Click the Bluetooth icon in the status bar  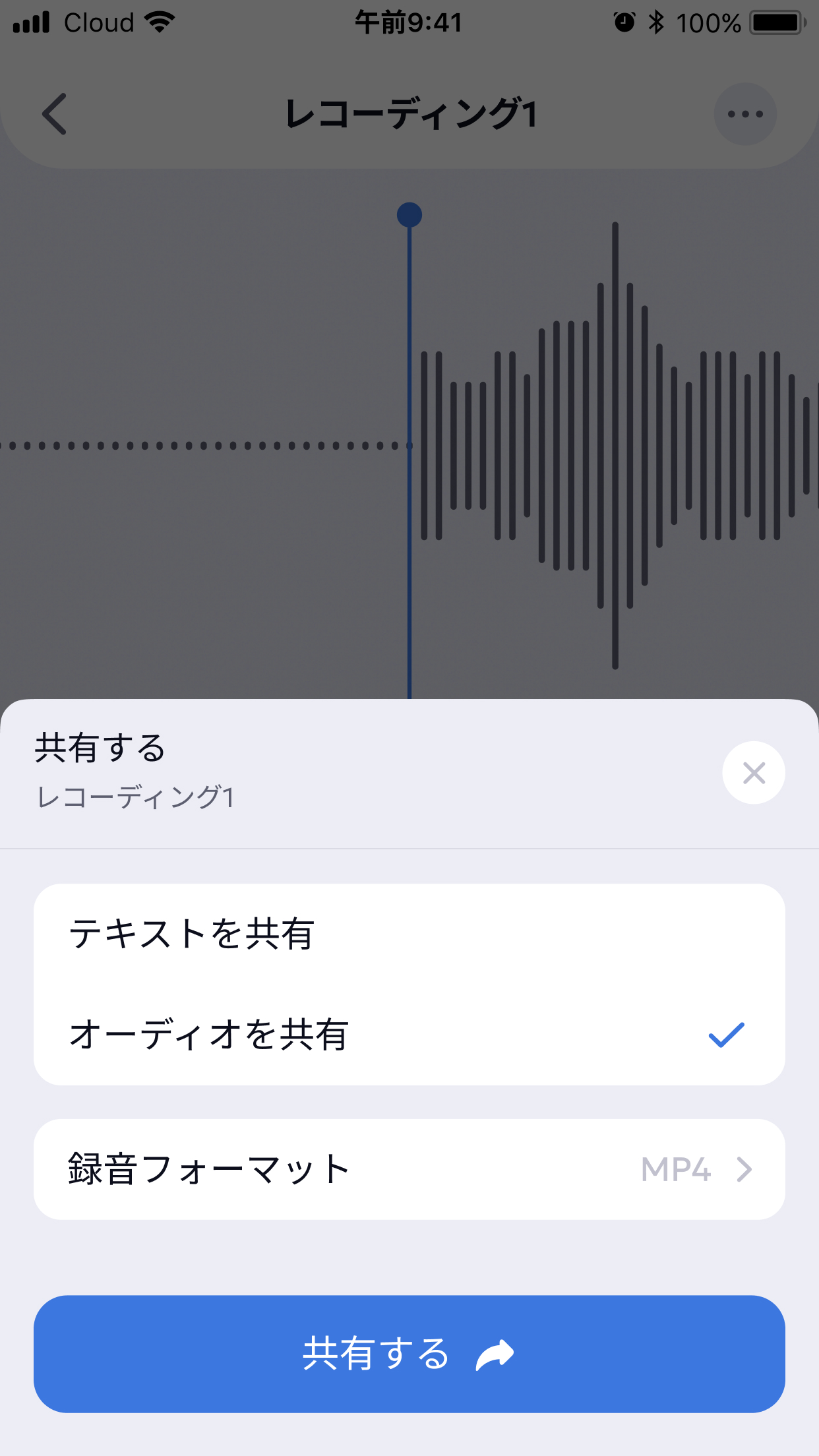click(656, 22)
